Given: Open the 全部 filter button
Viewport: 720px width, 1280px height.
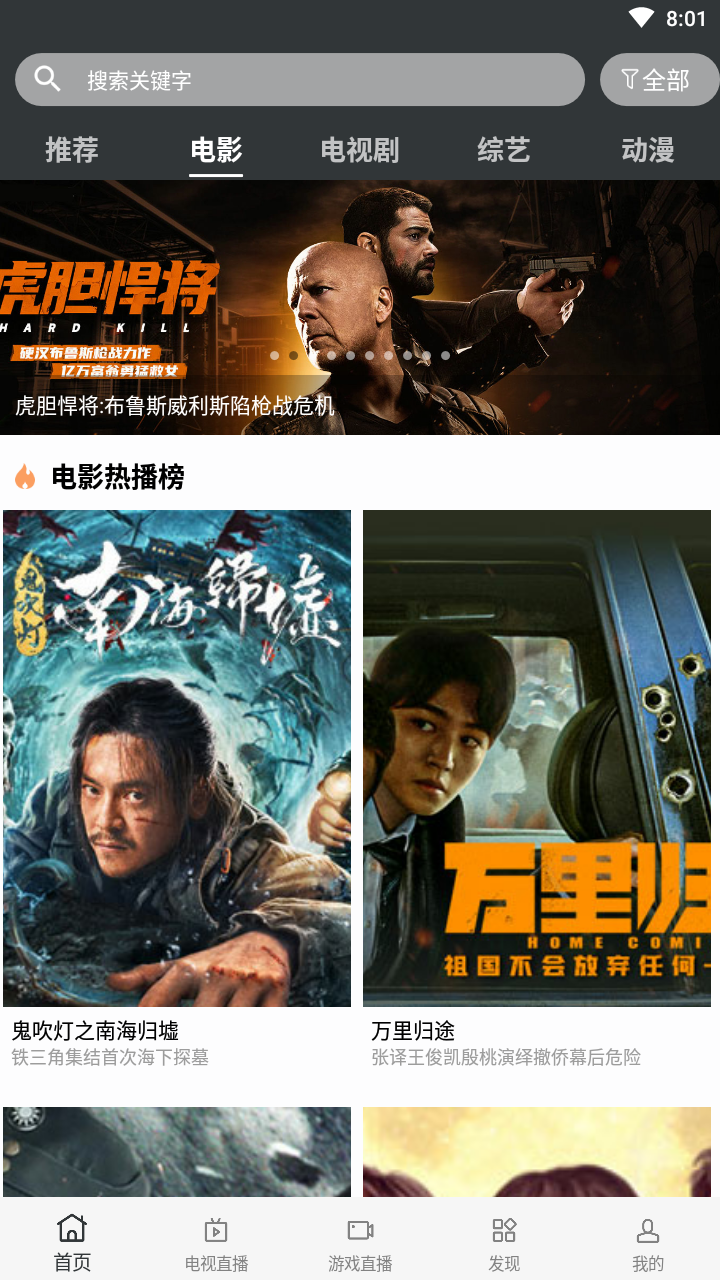Looking at the screenshot, I should click(x=657, y=80).
